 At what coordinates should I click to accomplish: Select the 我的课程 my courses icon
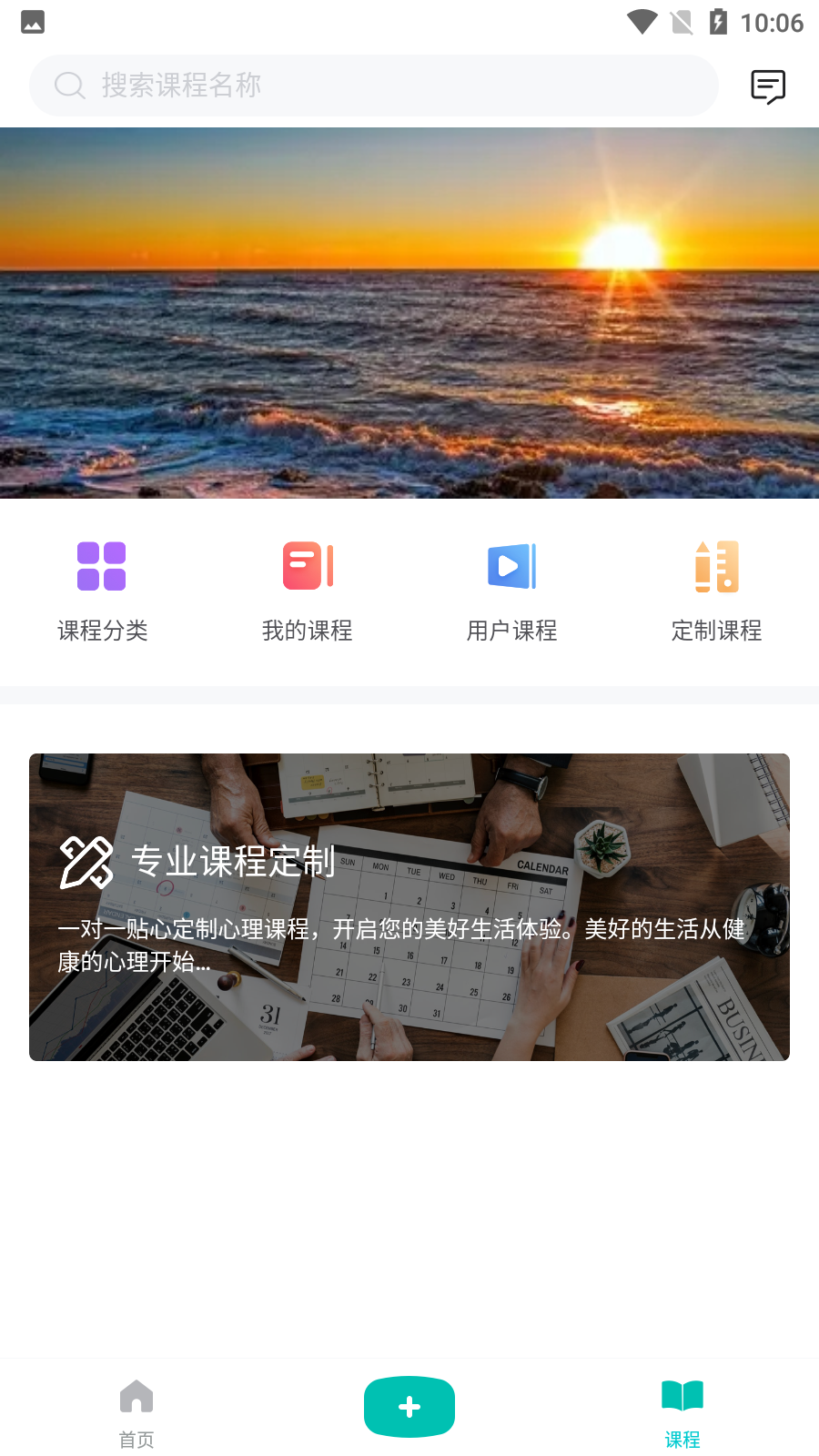(x=307, y=565)
